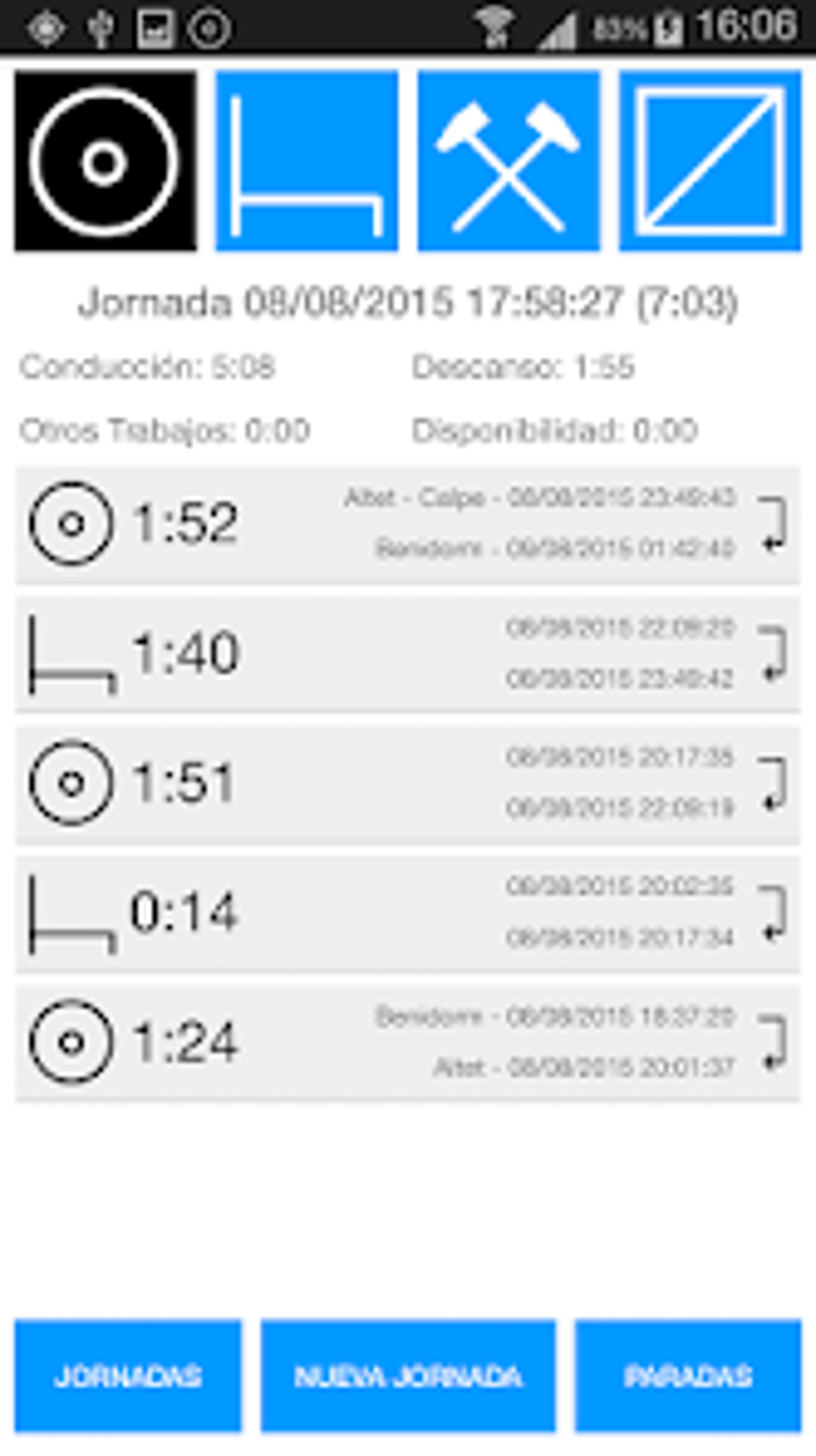Open the 1:51 driving entry
The image size is (816, 1456).
tap(408, 783)
